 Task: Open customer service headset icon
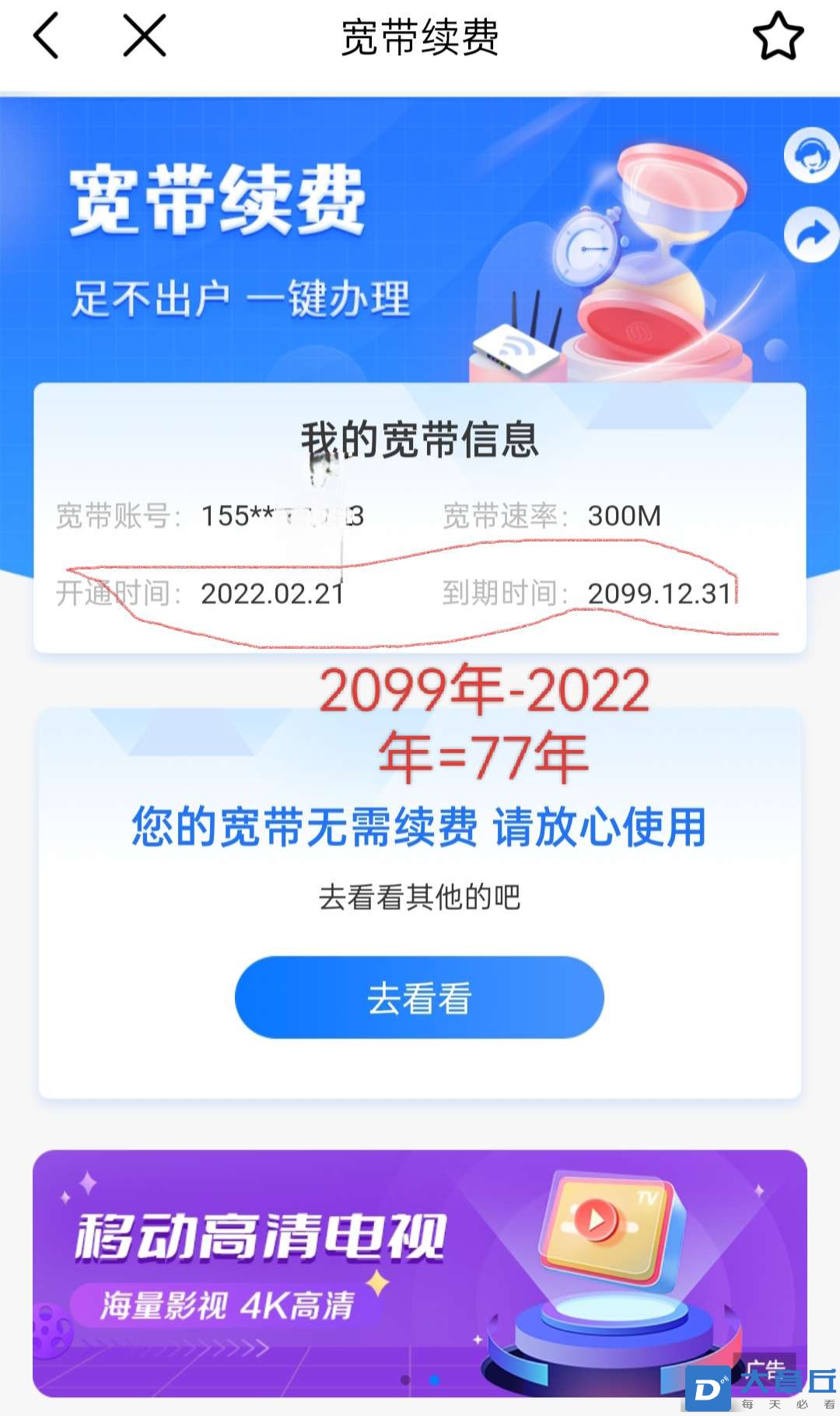pos(811,156)
